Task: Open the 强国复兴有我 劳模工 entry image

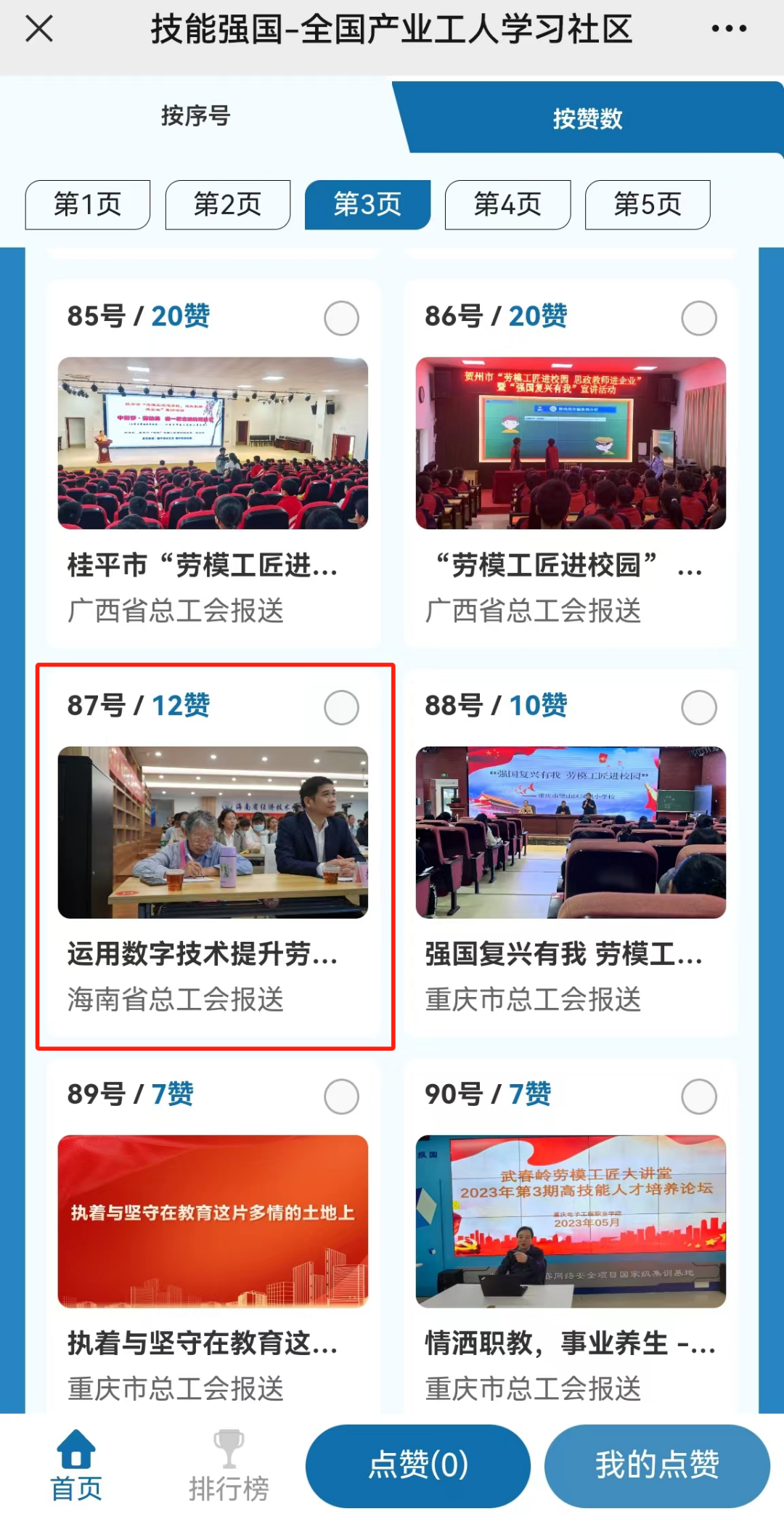Action: tap(571, 832)
